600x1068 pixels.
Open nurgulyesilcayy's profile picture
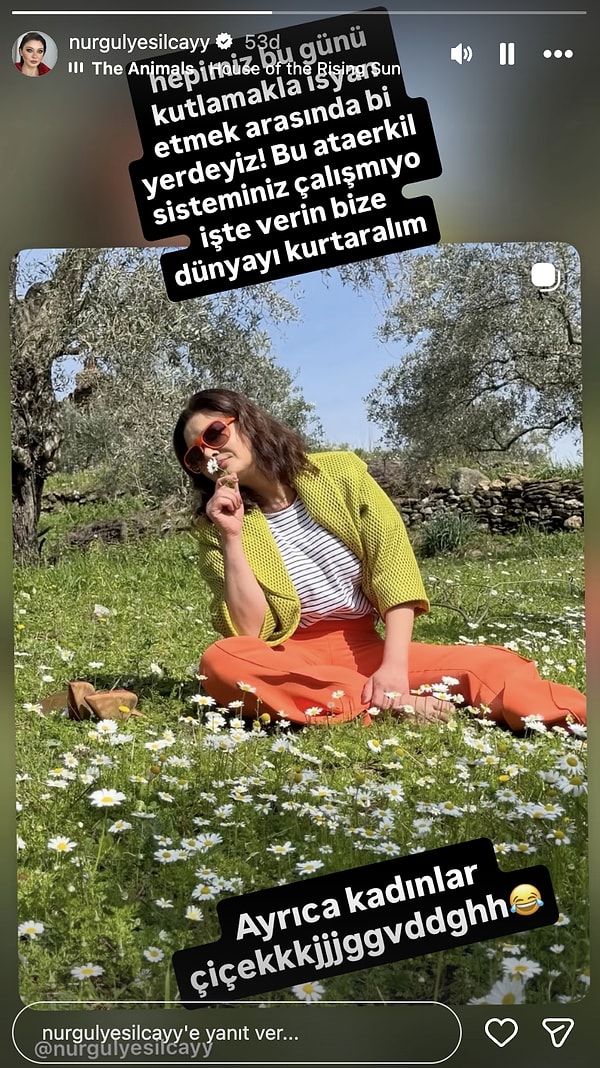35,53
